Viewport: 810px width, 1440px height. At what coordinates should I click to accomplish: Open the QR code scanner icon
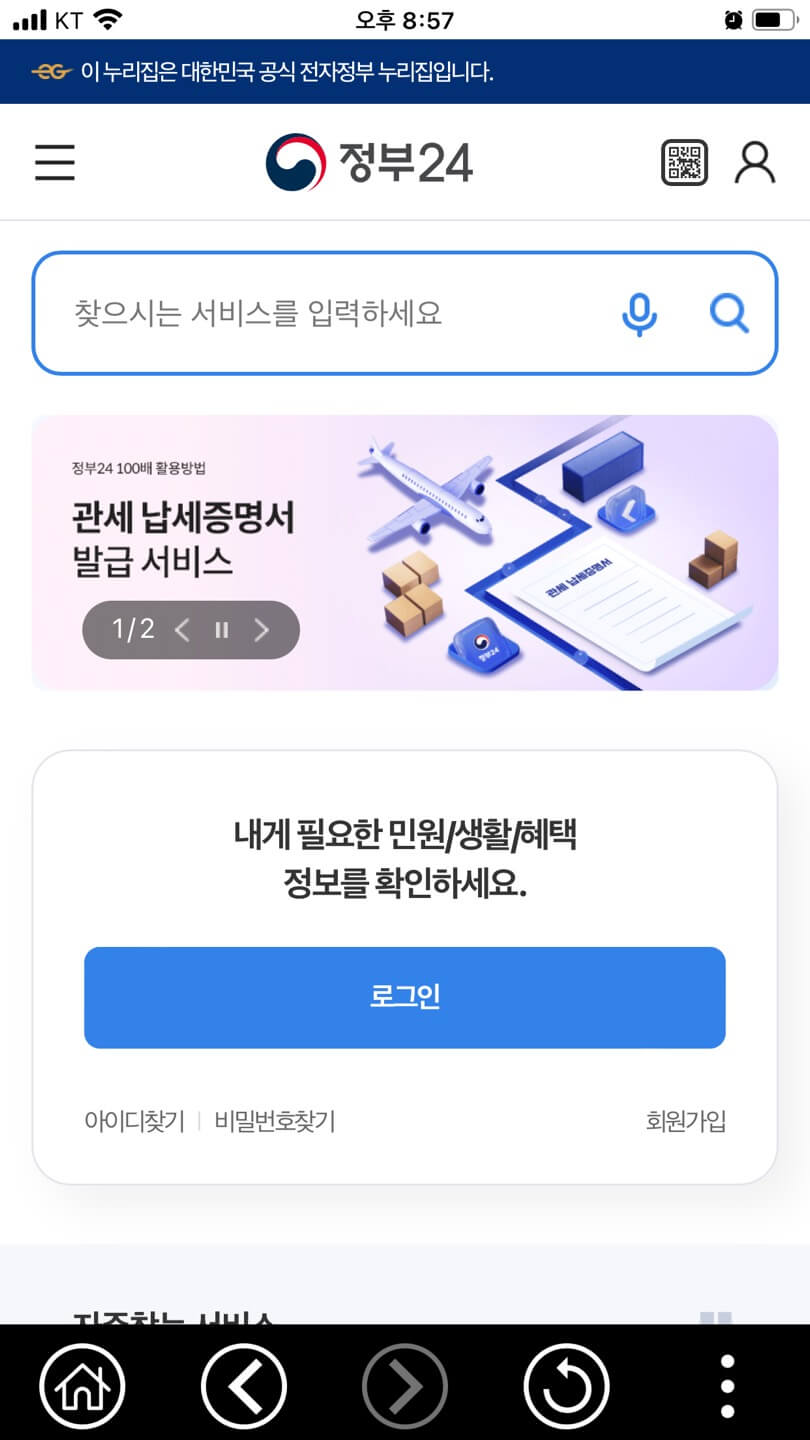pyautogui.click(x=684, y=162)
